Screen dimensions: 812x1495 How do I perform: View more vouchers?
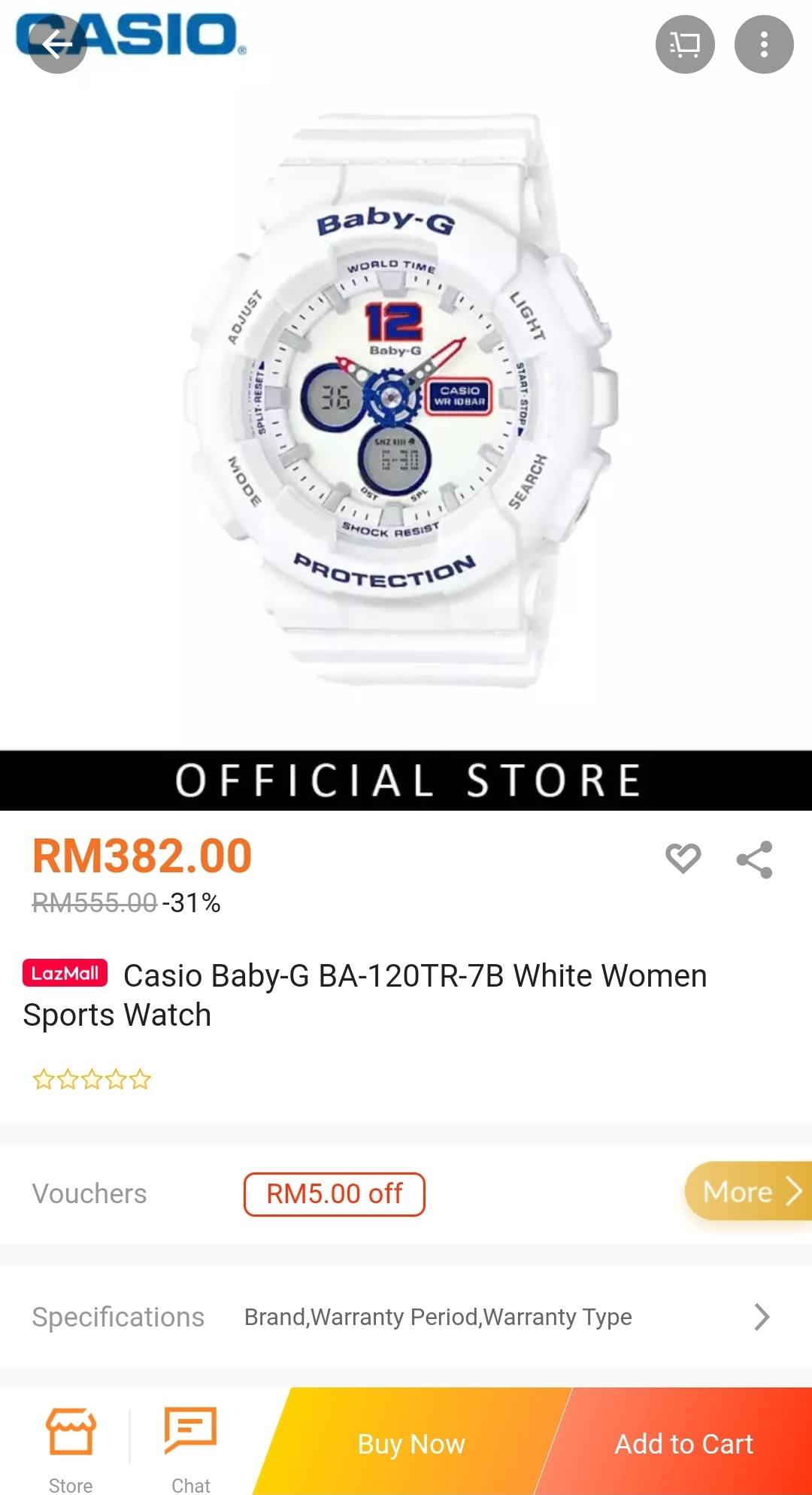point(749,1191)
